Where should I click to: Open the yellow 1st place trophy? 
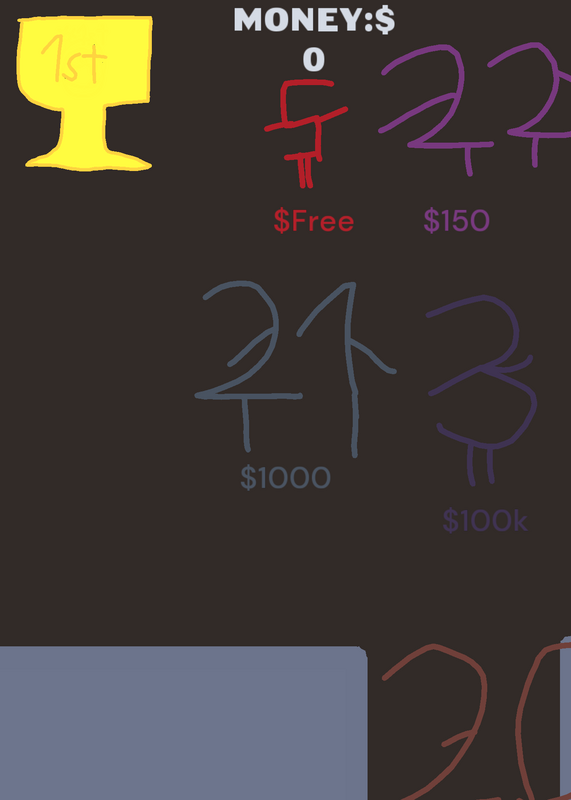(x=85, y=93)
